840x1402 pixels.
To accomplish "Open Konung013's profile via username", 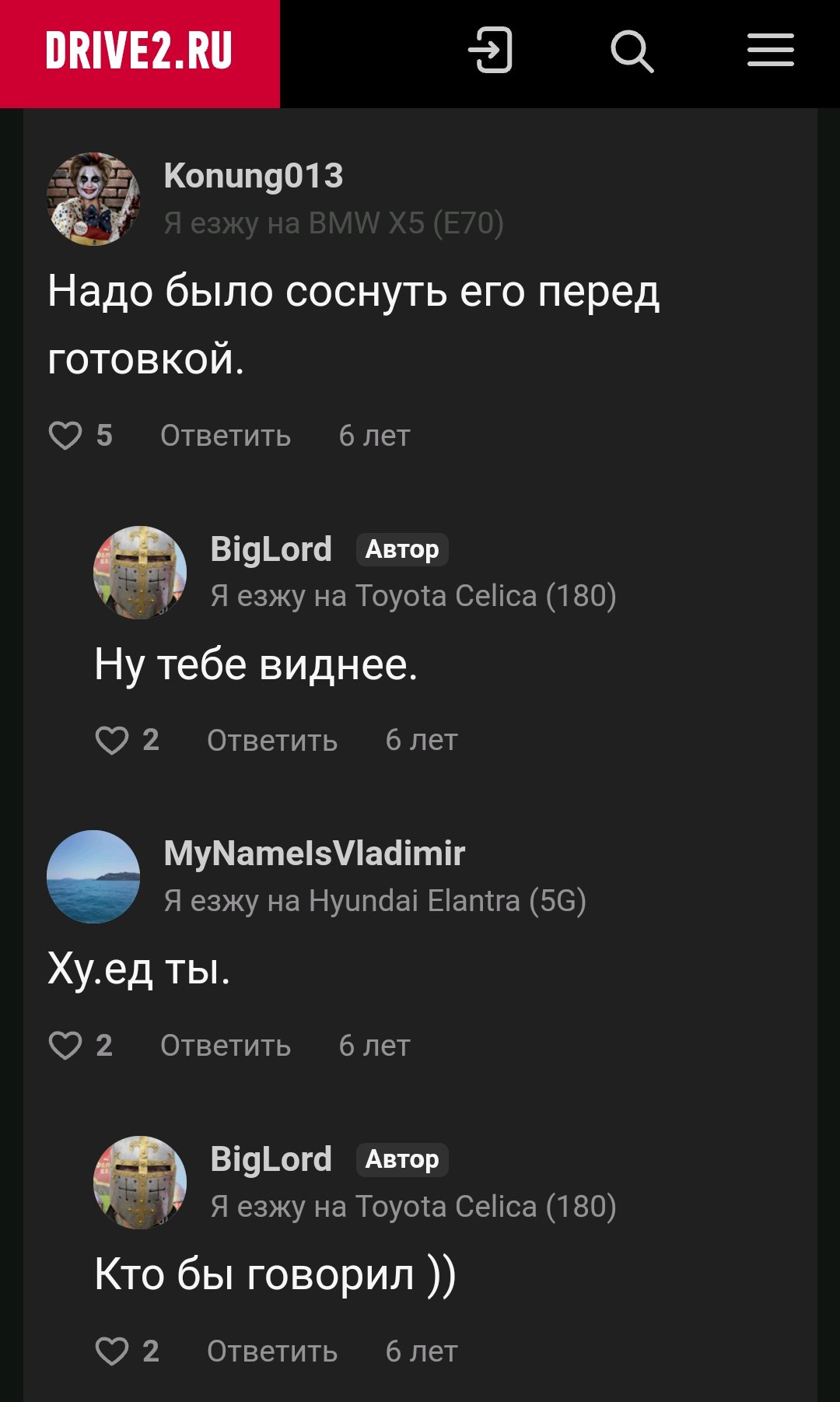I will [x=253, y=176].
